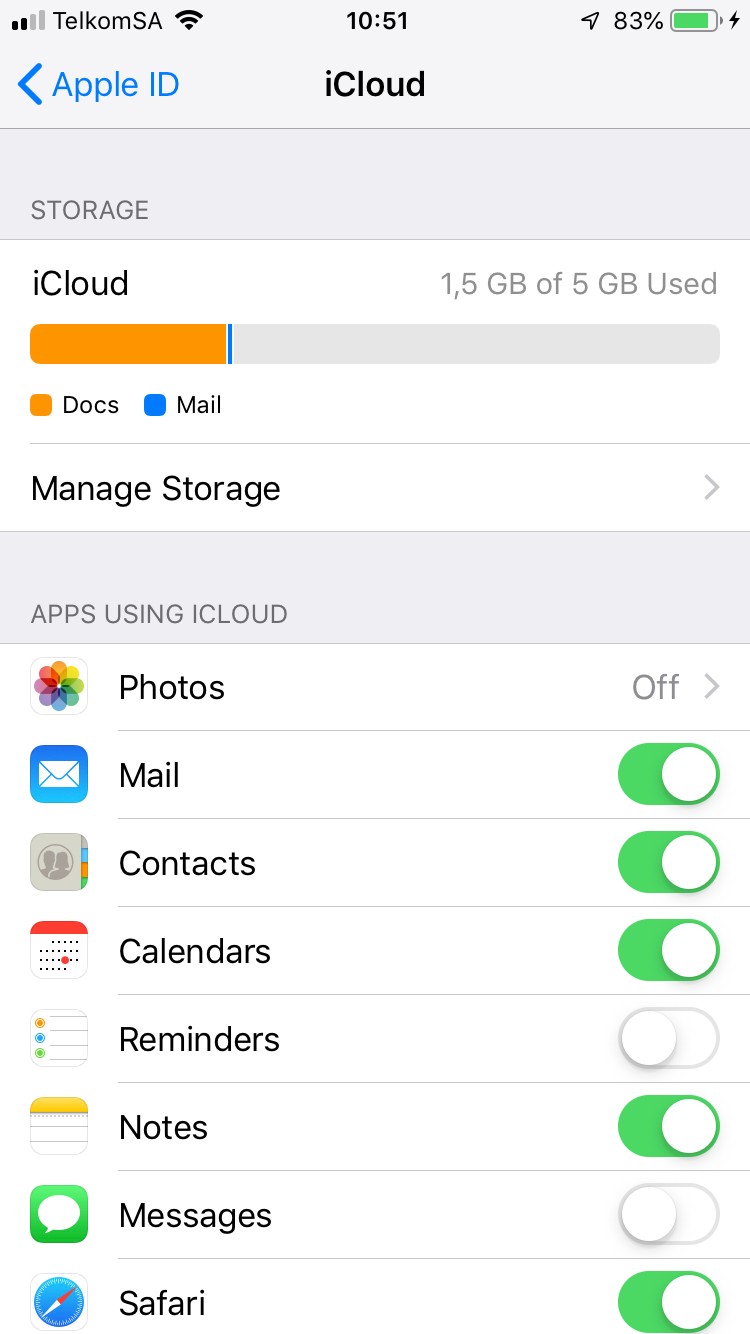750x1334 pixels.
Task: Disable Contacts iCloud toggle
Action: (668, 863)
